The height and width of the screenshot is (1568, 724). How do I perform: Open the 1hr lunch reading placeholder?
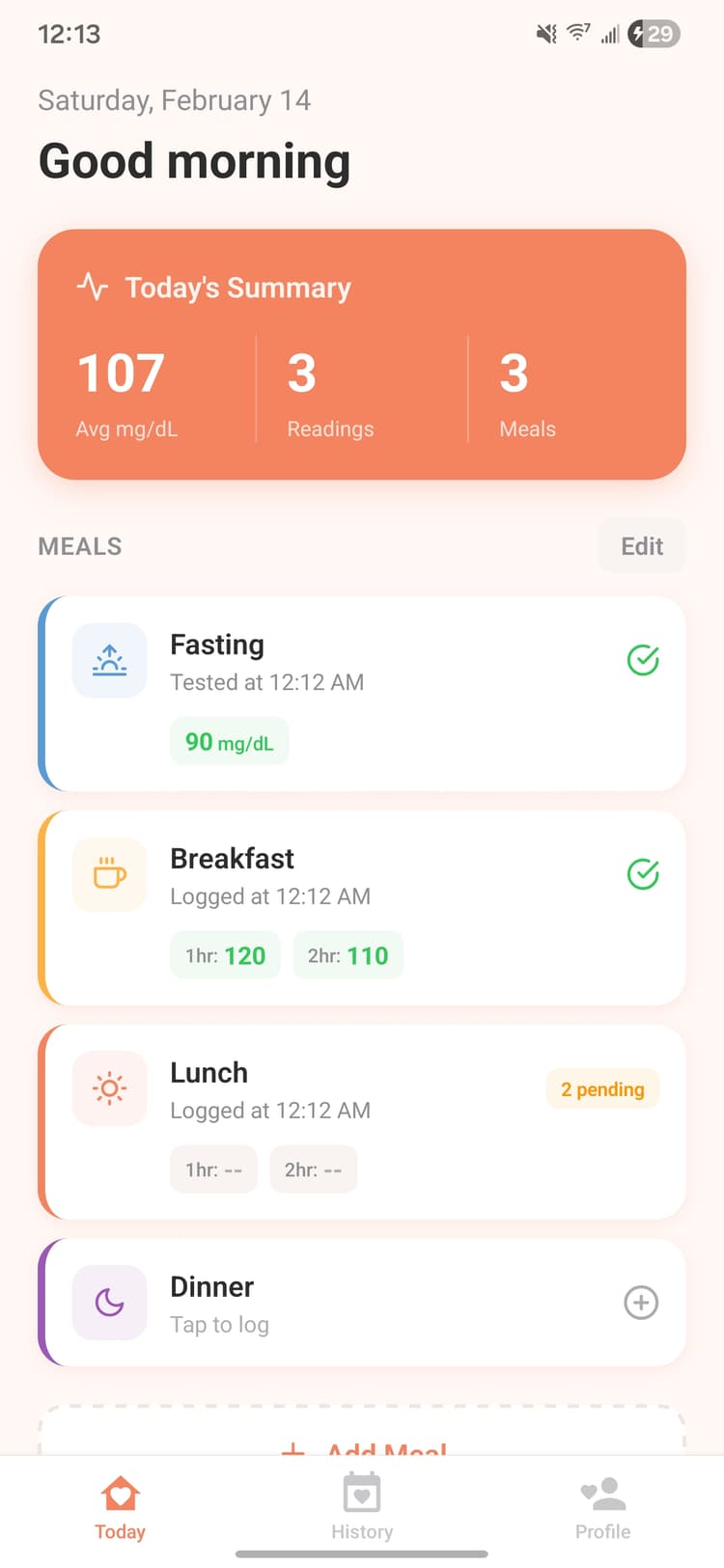pos(213,1169)
